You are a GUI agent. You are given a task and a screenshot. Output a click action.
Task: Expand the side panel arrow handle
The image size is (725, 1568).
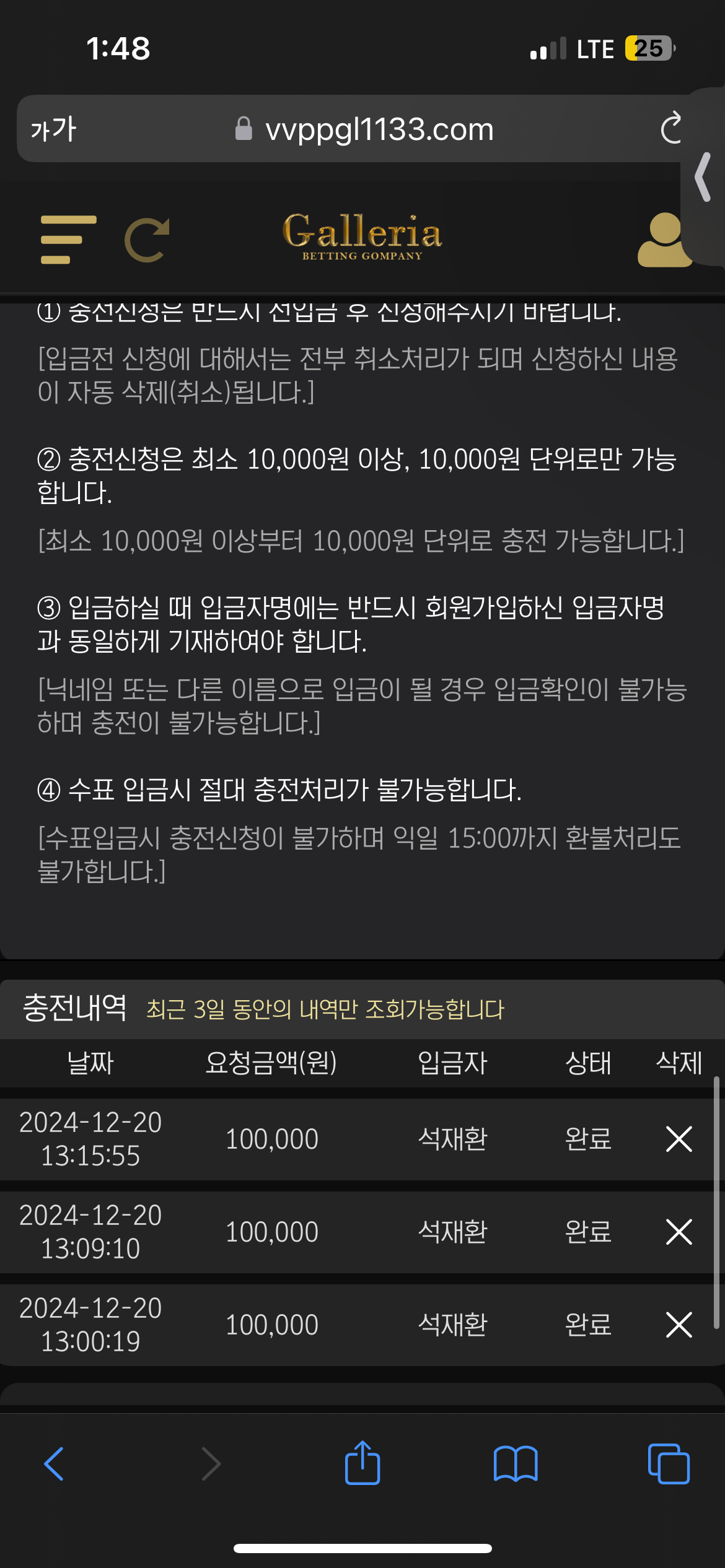(x=703, y=177)
